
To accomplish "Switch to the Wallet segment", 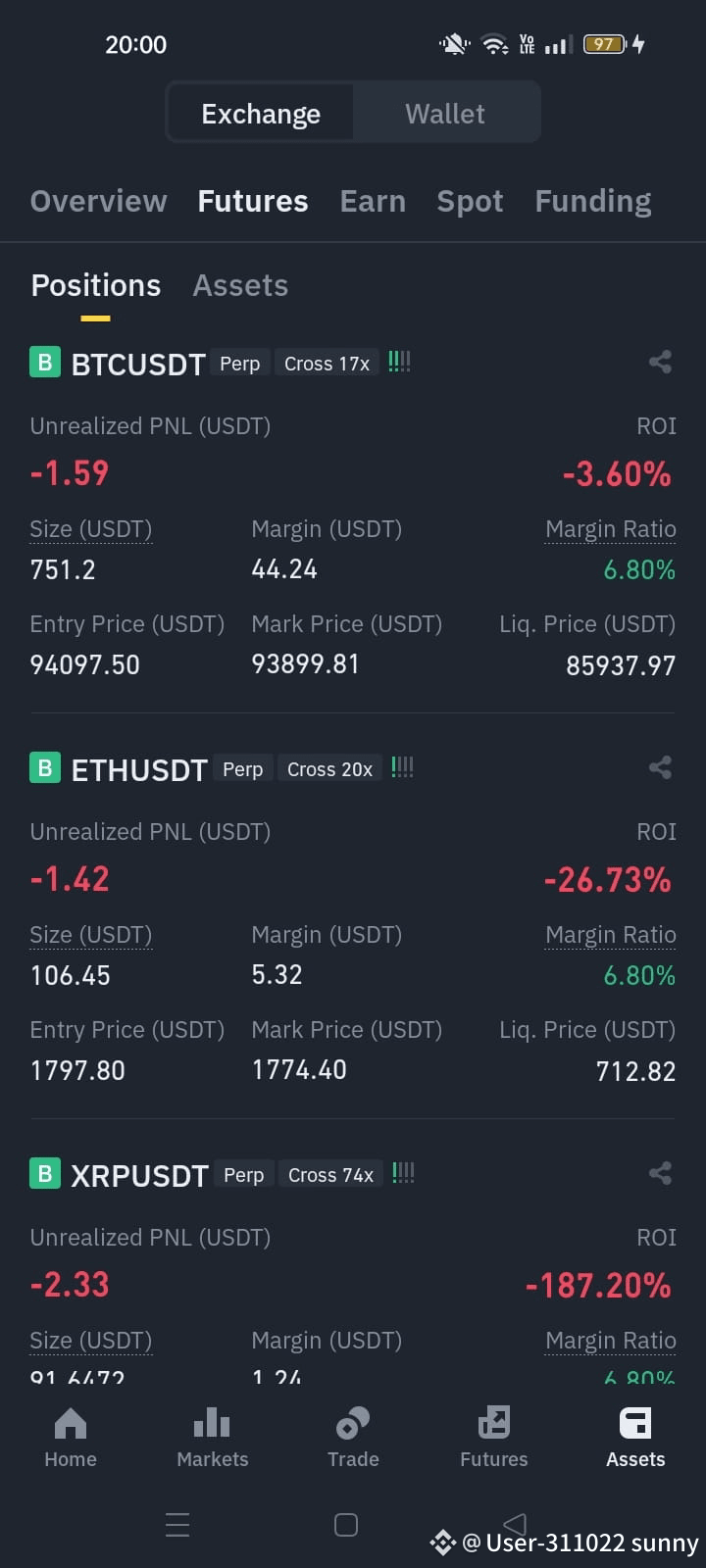I will tap(444, 114).
